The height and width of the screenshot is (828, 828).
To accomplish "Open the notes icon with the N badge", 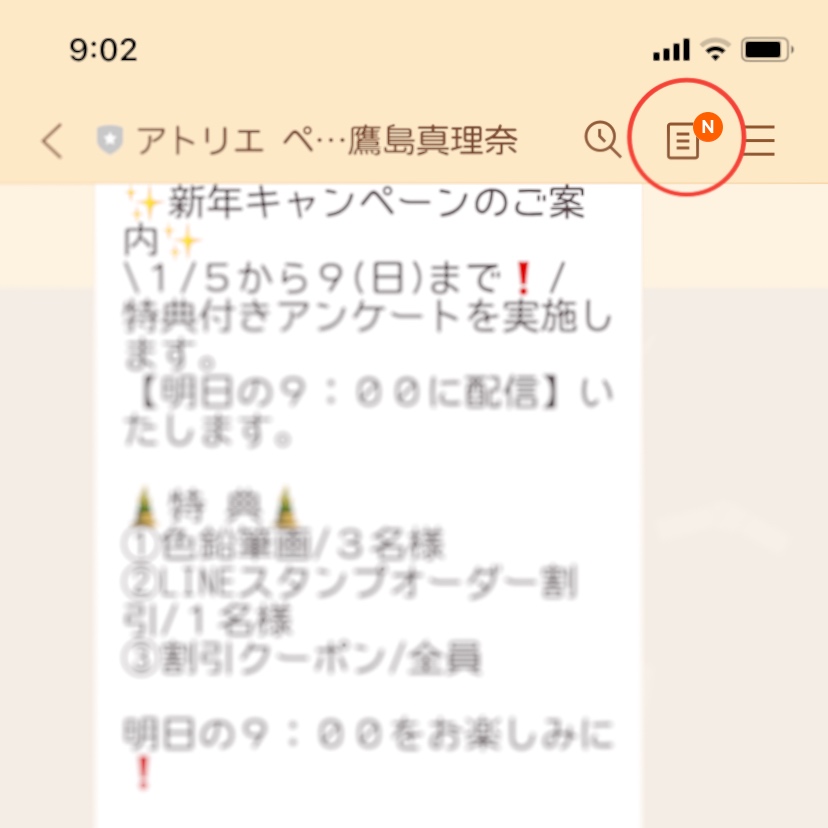I will (685, 141).
